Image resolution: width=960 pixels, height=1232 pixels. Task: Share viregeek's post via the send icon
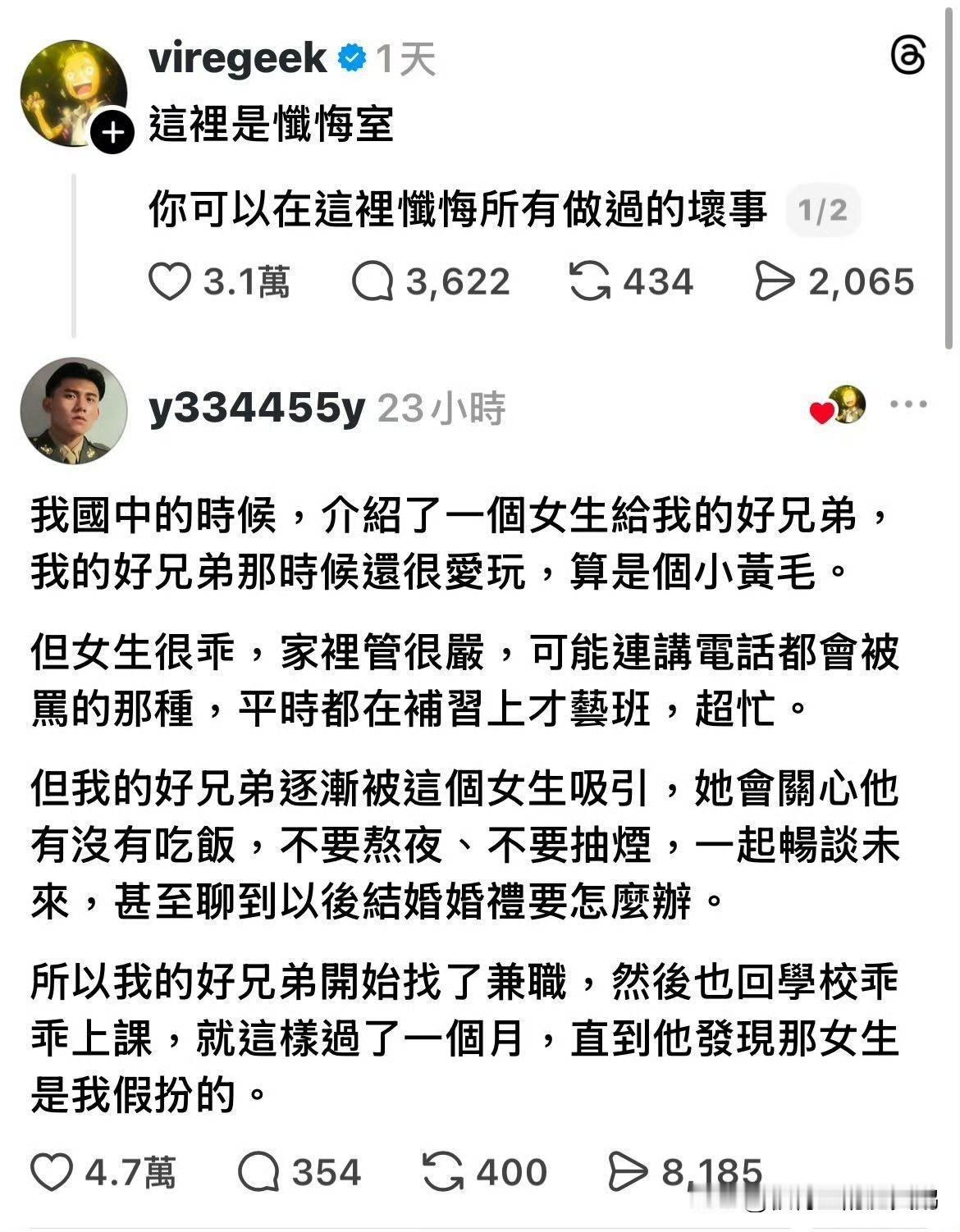[775, 282]
